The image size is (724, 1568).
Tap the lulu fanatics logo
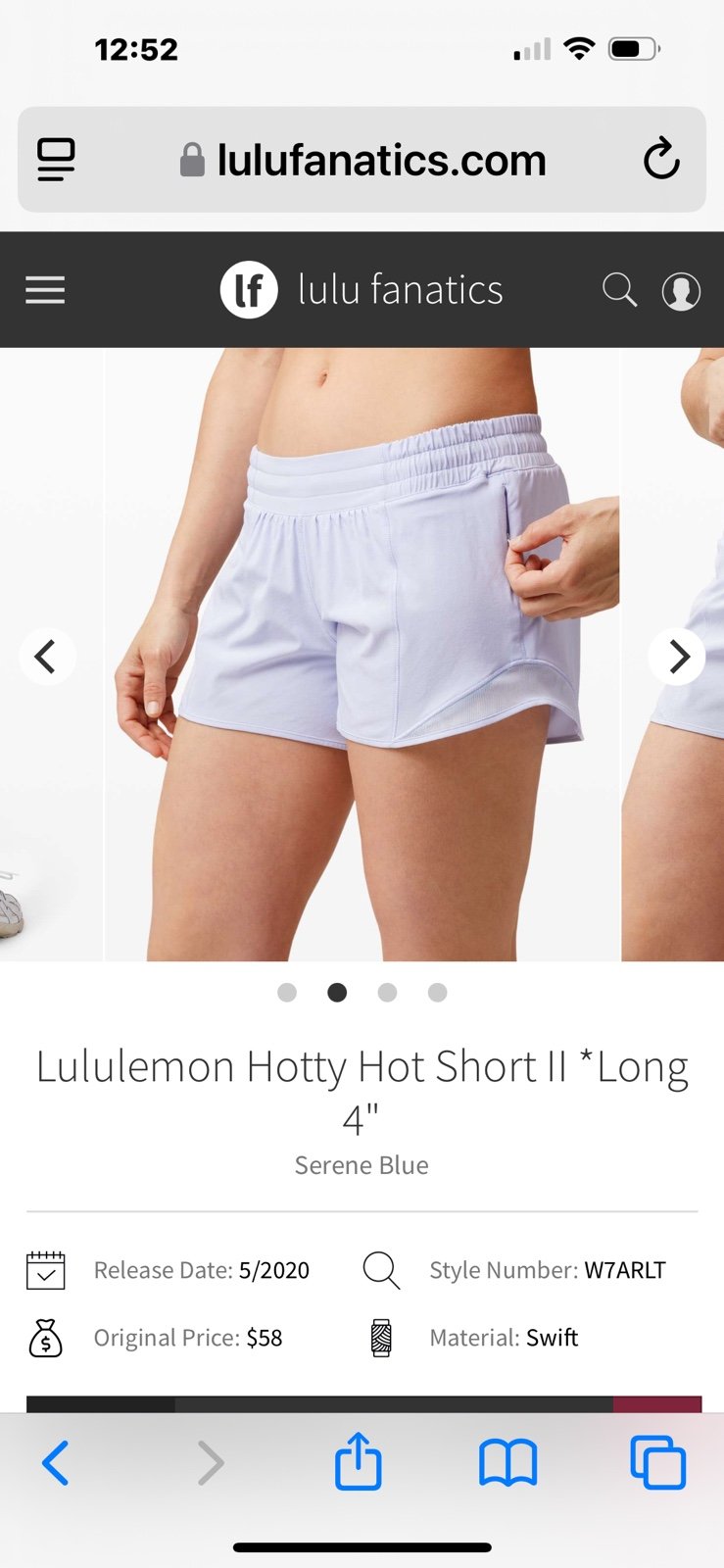click(362, 290)
